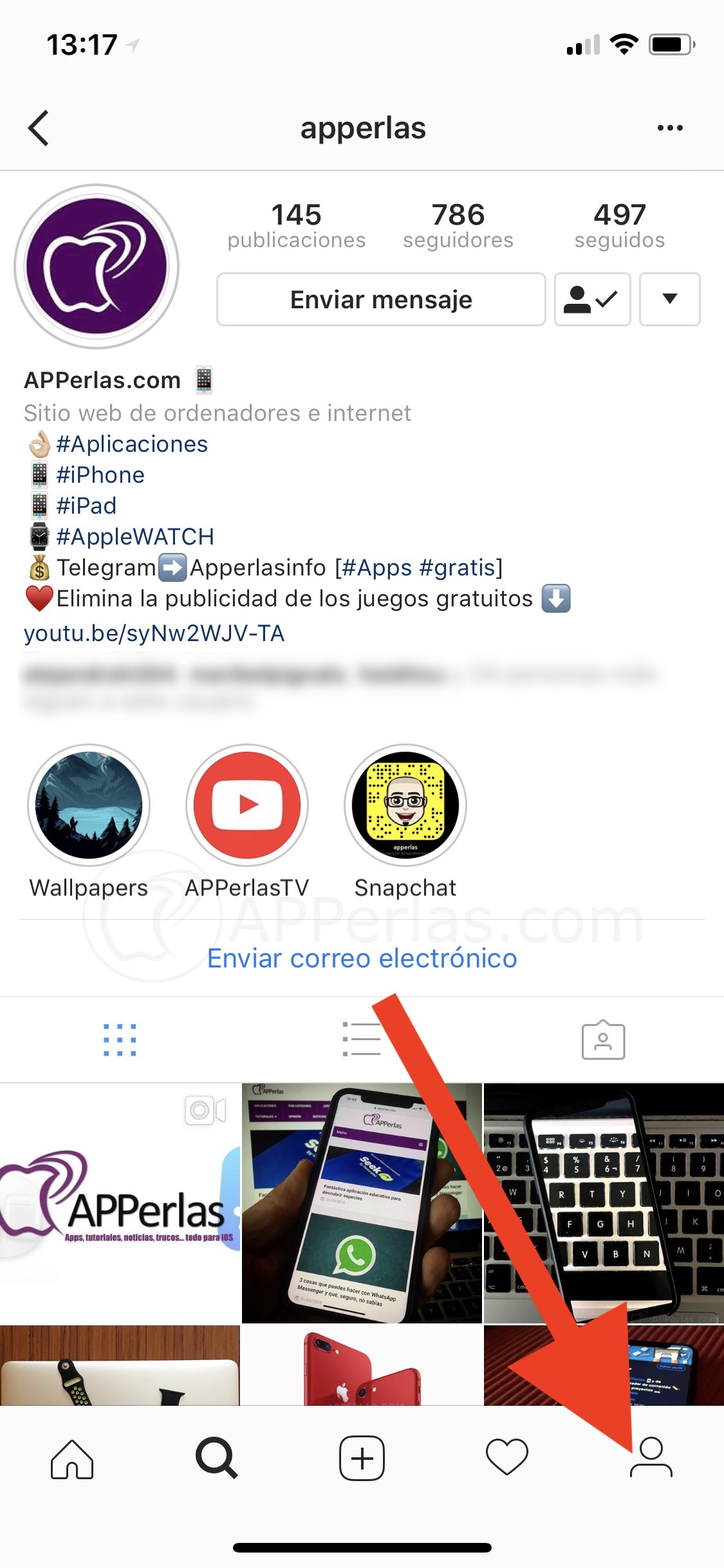
Task: Open the following status button
Action: (591, 299)
